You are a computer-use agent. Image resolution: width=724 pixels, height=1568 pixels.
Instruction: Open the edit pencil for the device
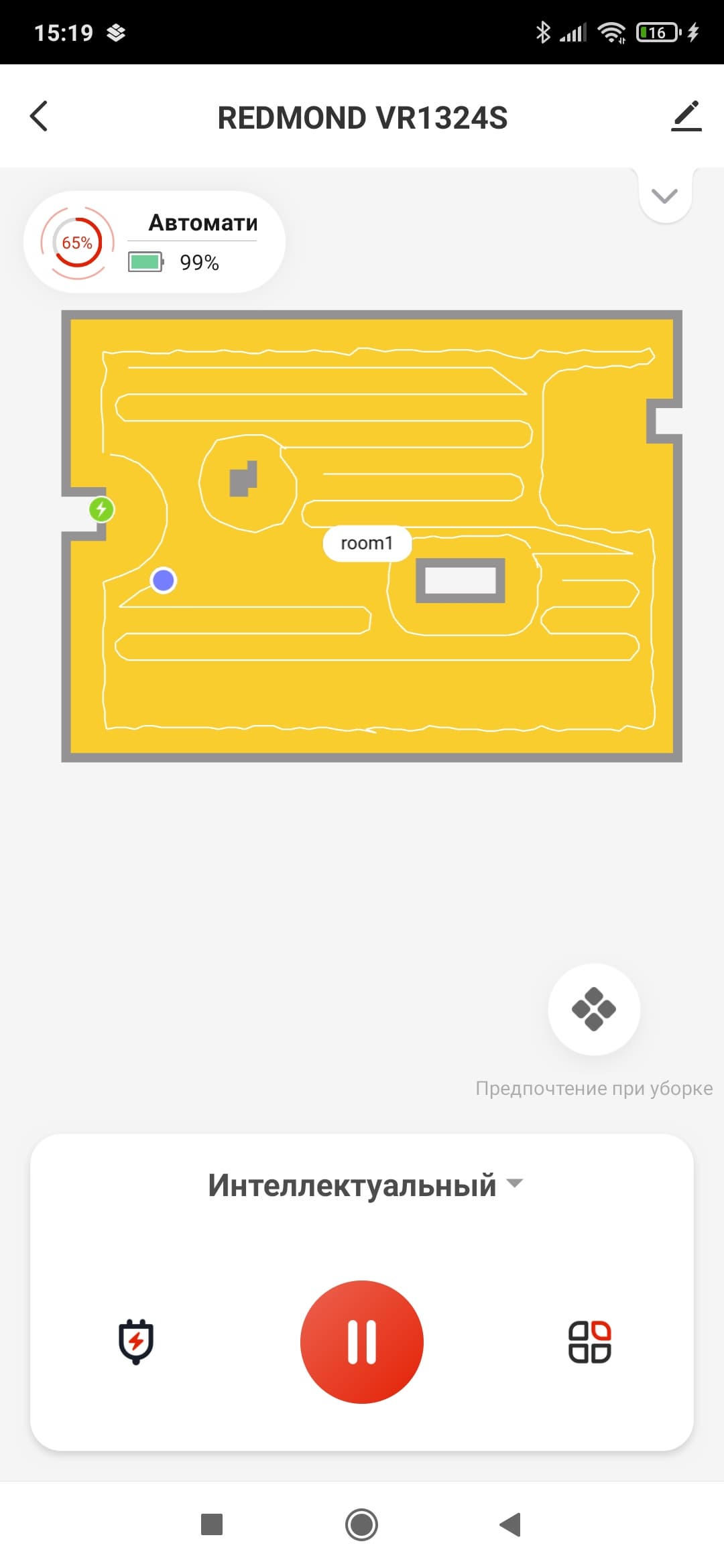click(686, 117)
